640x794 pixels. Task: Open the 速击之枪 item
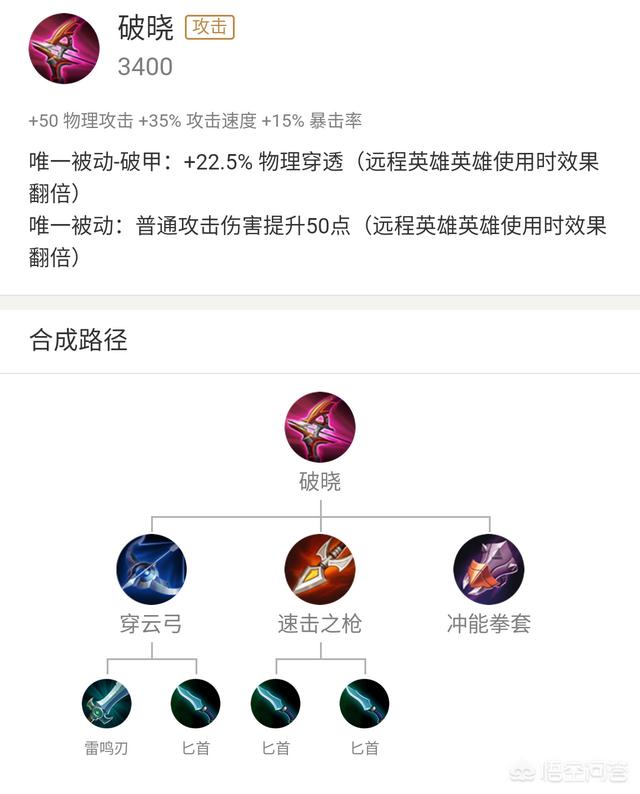pyautogui.click(x=319, y=568)
